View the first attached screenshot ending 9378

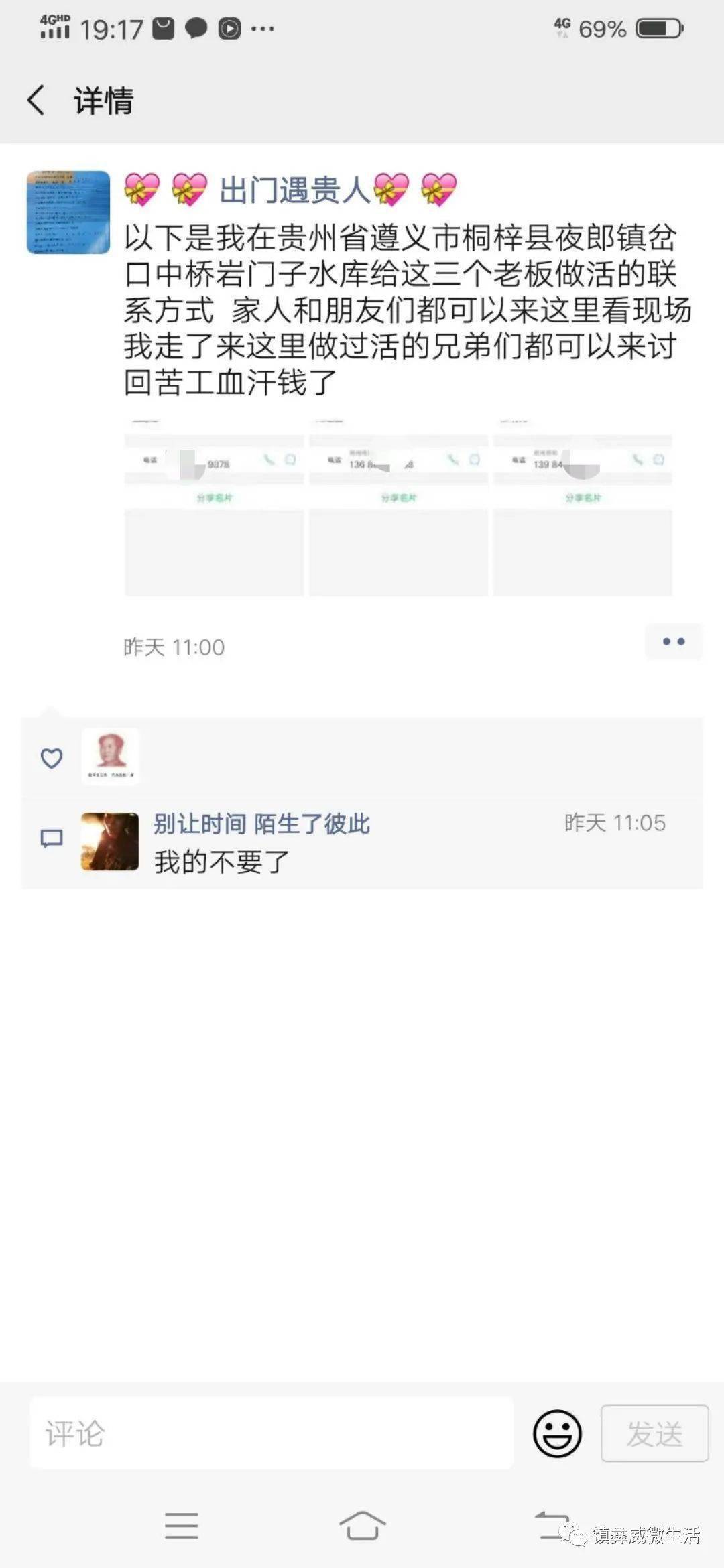214,506
